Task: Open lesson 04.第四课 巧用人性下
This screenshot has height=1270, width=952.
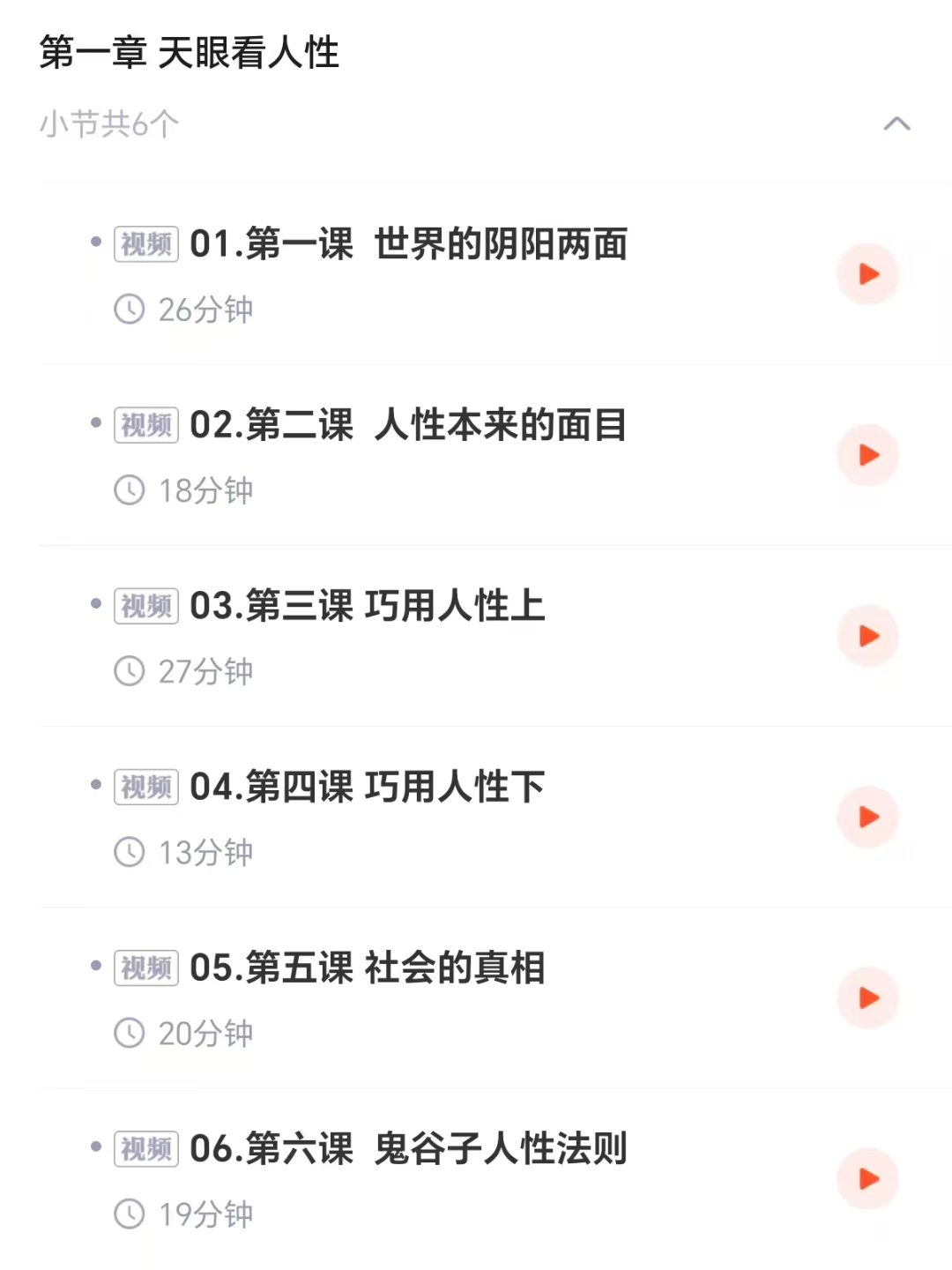Action: (368, 787)
